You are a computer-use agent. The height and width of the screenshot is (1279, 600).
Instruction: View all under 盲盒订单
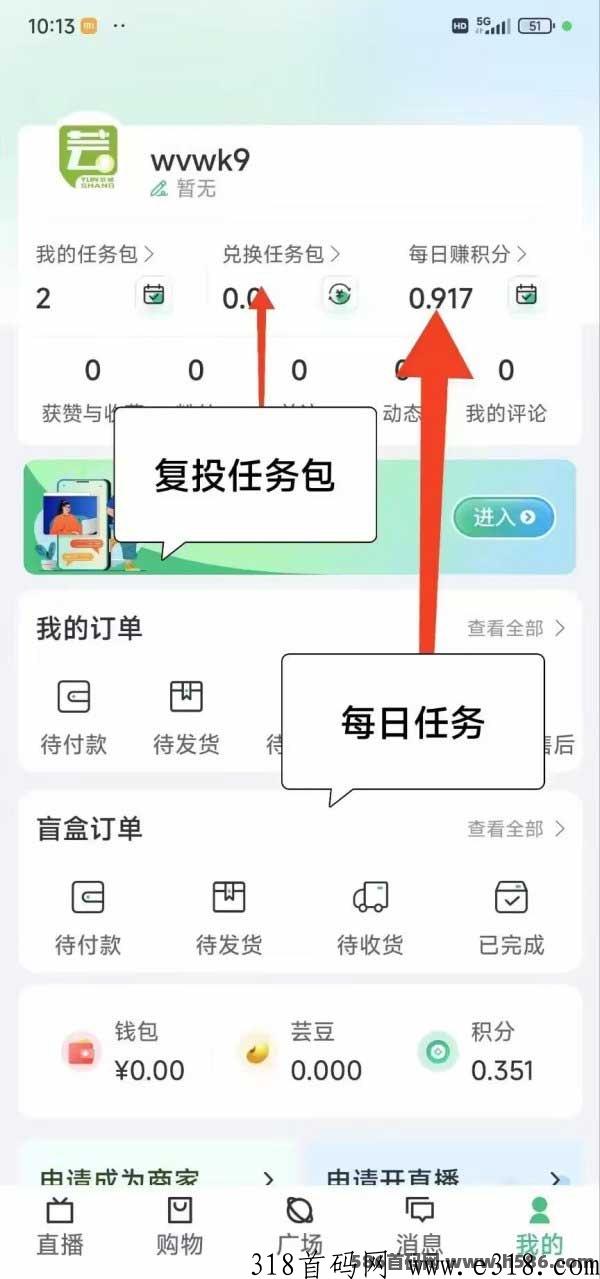[x=515, y=829]
